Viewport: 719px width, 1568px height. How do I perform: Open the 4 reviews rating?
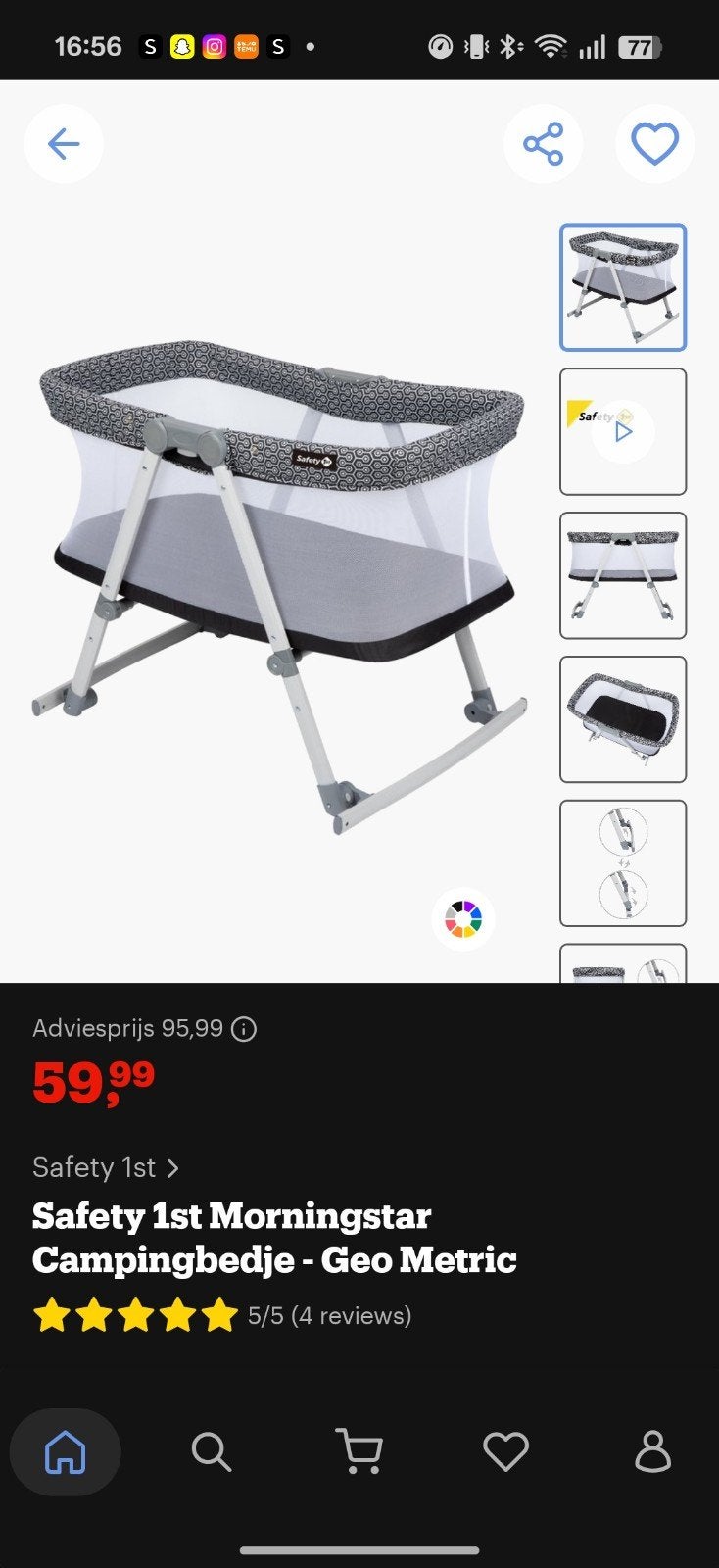[x=222, y=1315]
